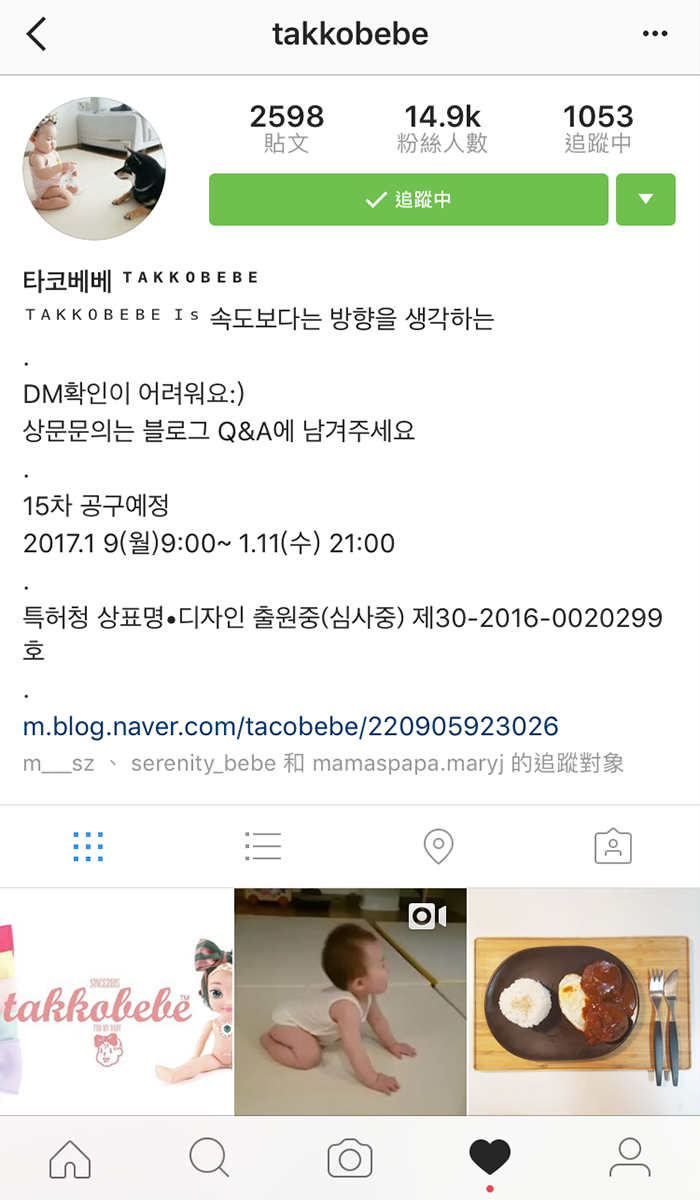Open the 14.9k followers list

click(x=442, y=129)
